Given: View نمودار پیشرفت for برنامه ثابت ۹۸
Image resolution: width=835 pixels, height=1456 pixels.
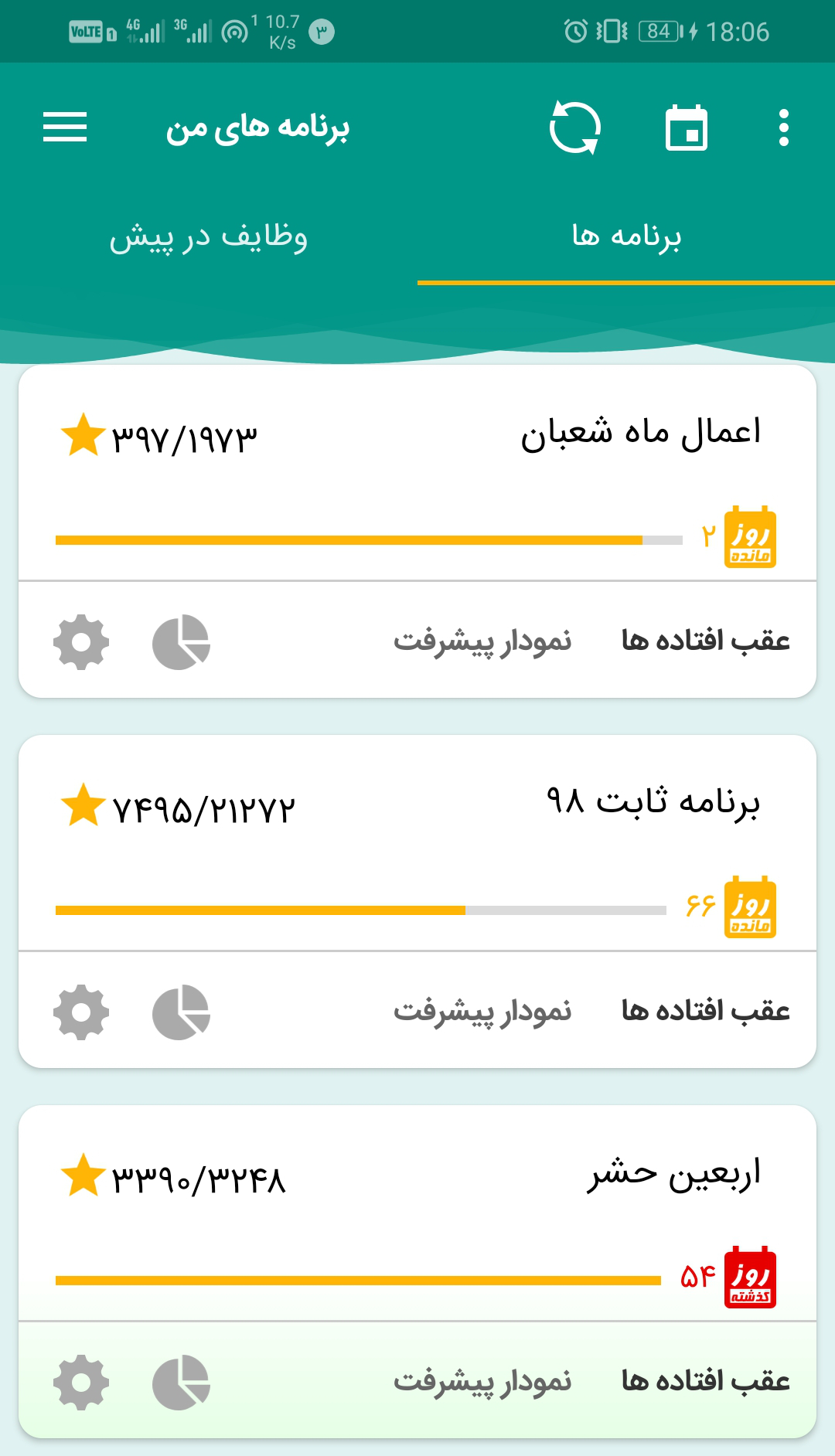Looking at the screenshot, I should 482,1011.
